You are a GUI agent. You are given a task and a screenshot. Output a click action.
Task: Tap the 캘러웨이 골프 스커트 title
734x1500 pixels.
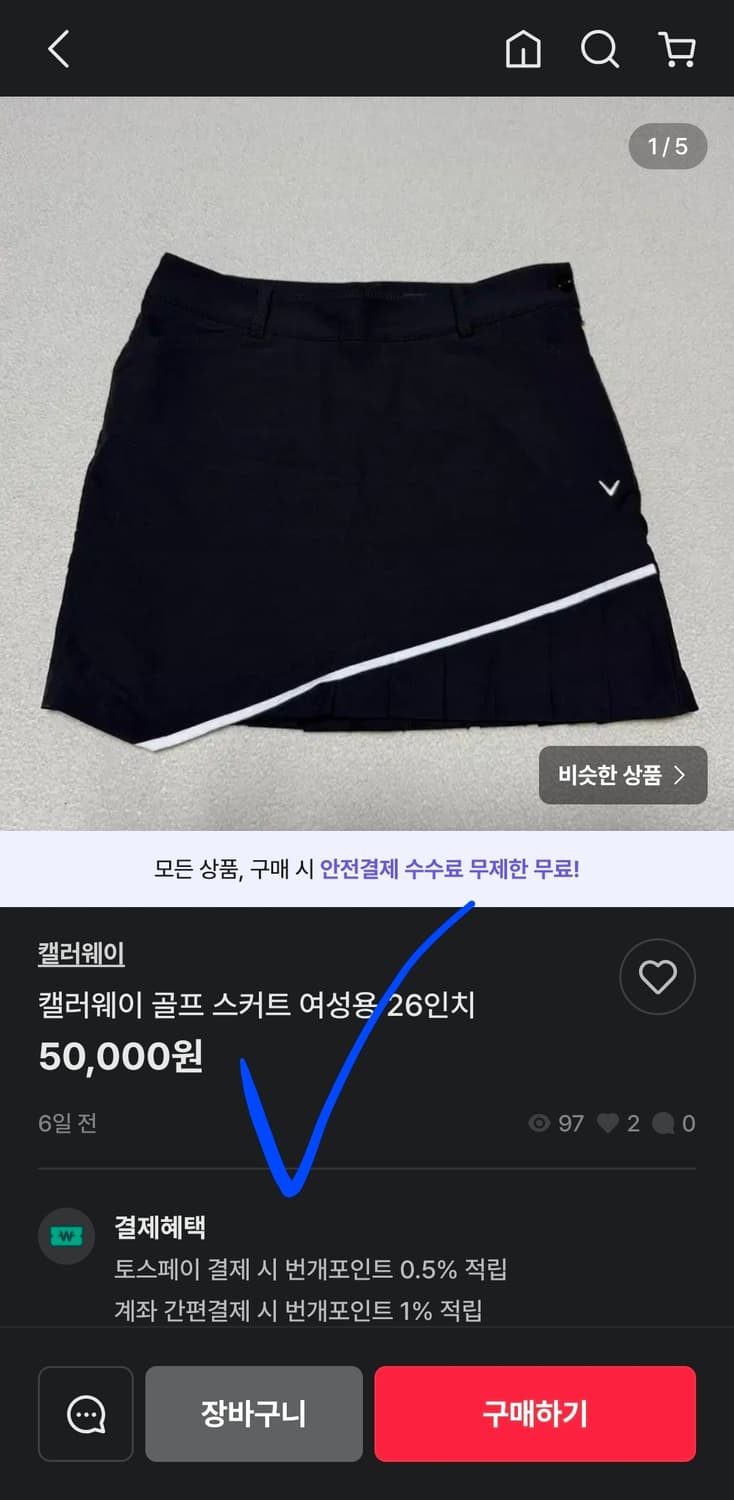(x=255, y=1007)
